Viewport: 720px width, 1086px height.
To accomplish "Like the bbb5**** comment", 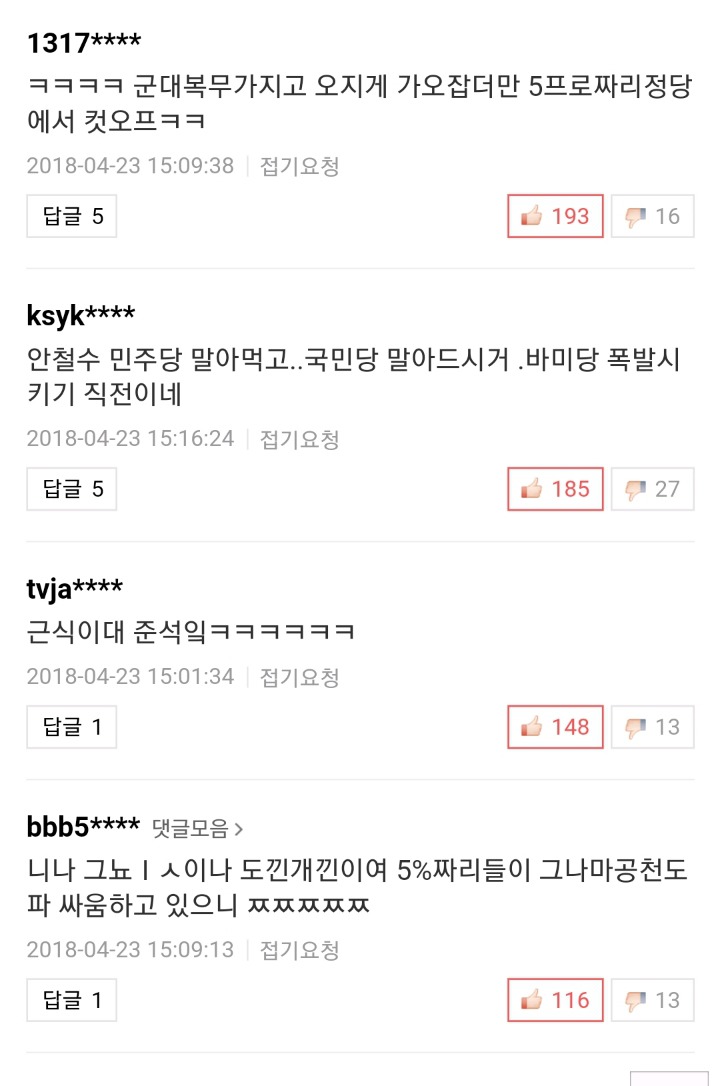I will pyautogui.click(x=555, y=1000).
